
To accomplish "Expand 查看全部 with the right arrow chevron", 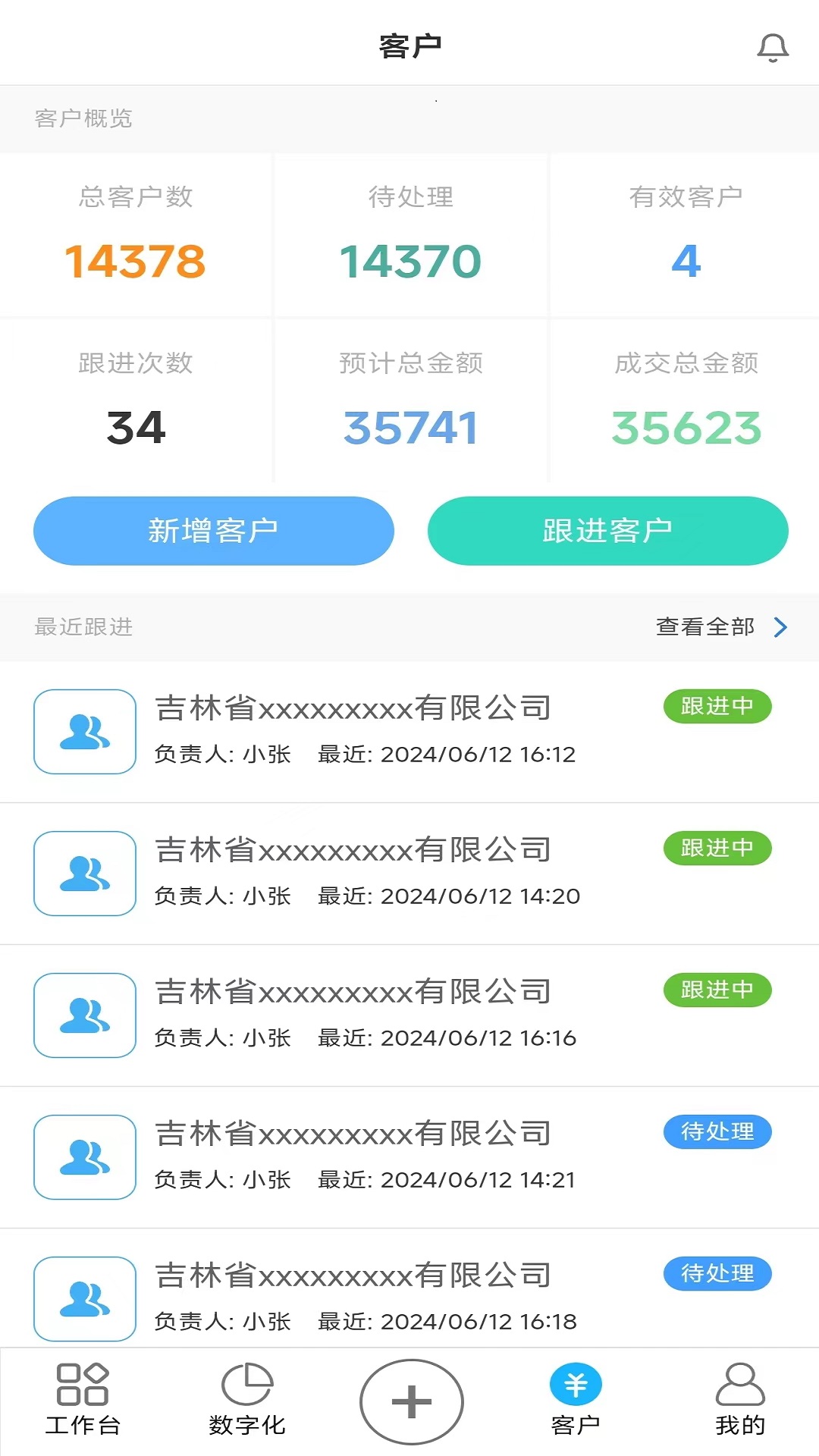I will [x=780, y=628].
